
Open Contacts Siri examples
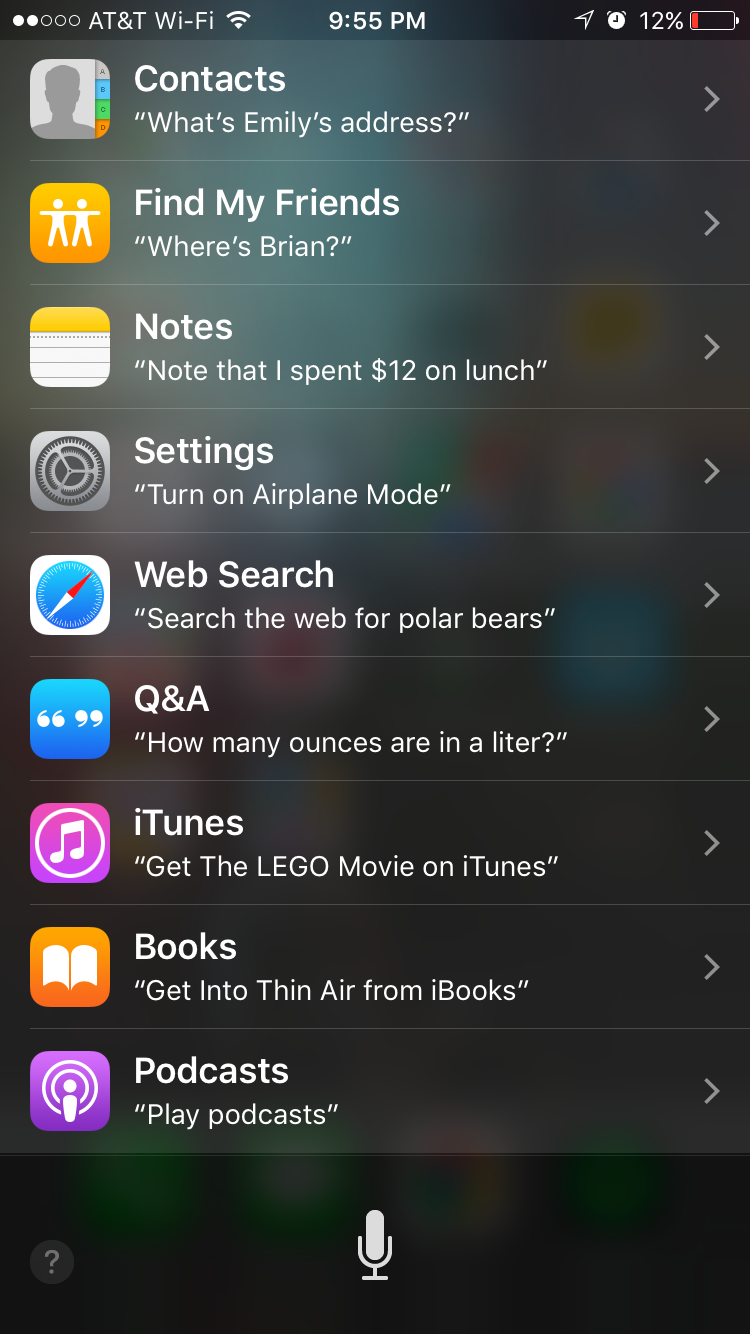(x=375, y=99)
